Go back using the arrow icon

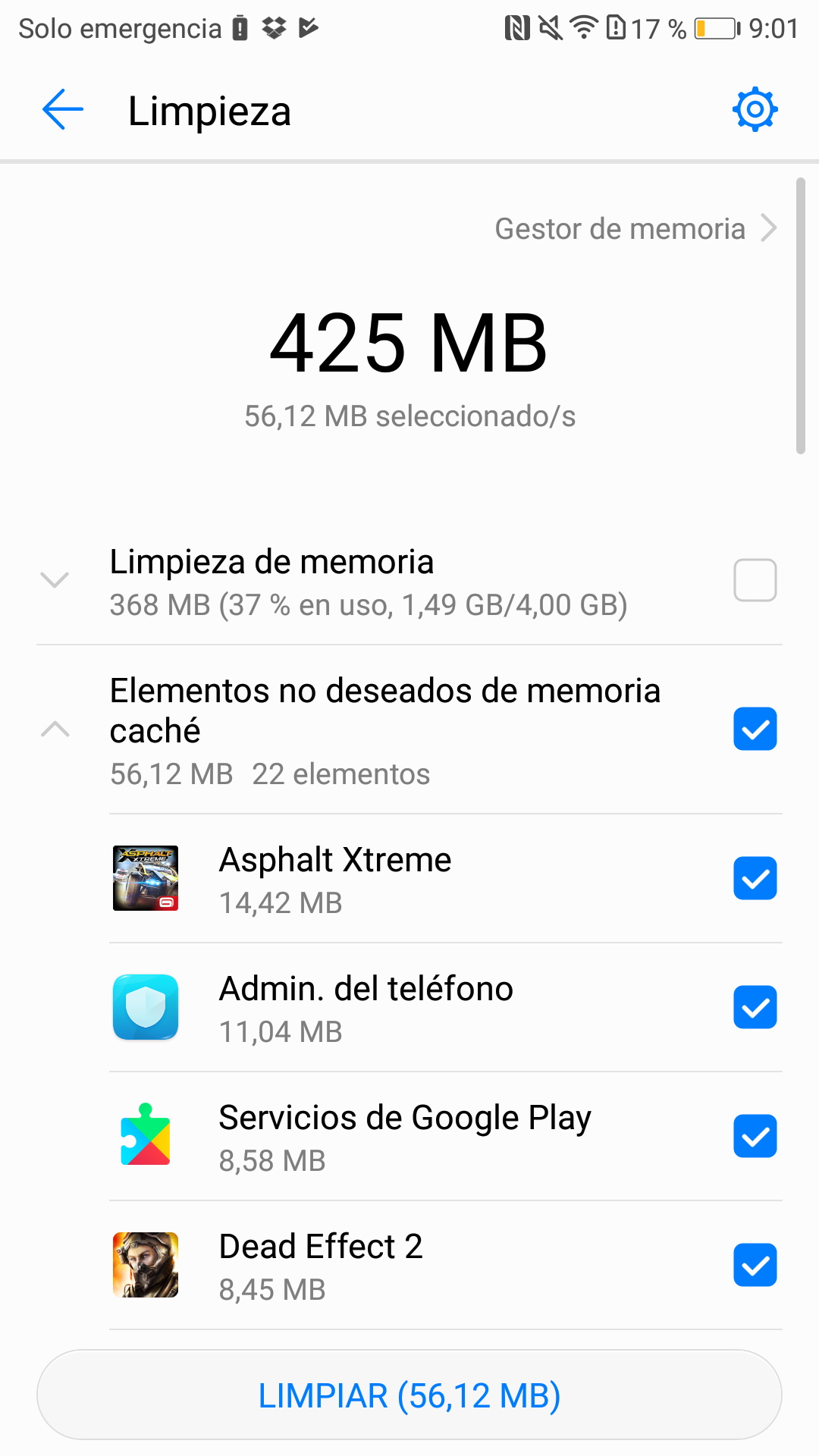pyautogui.click(x=63, y=110)
